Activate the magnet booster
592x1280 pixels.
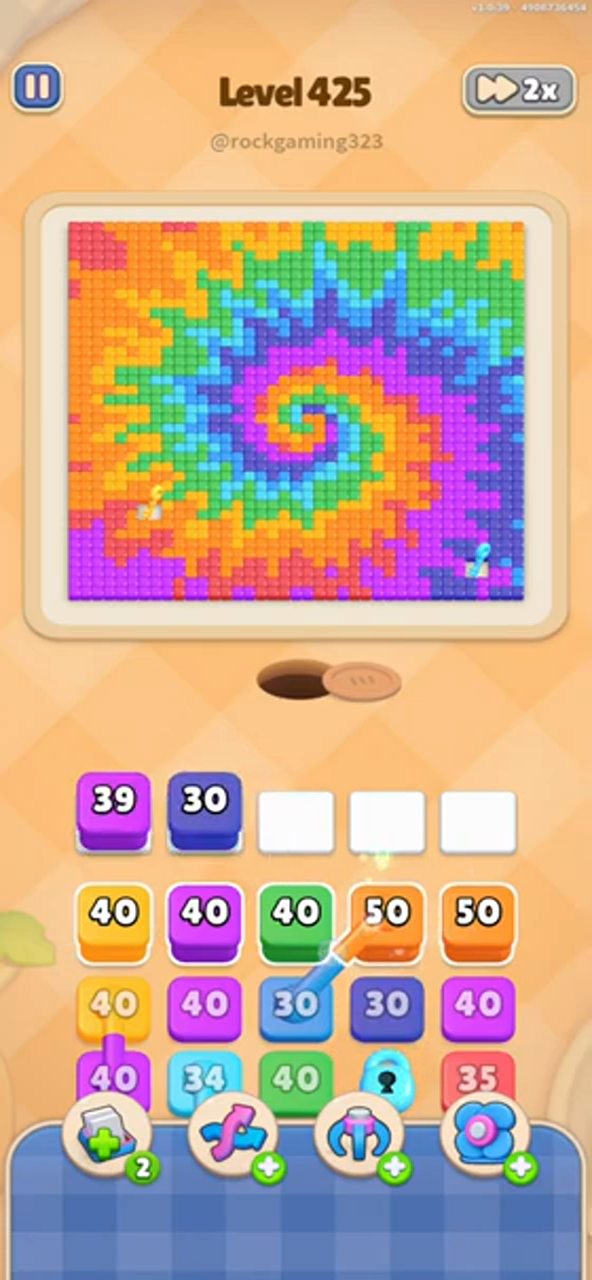[359, 1137]
